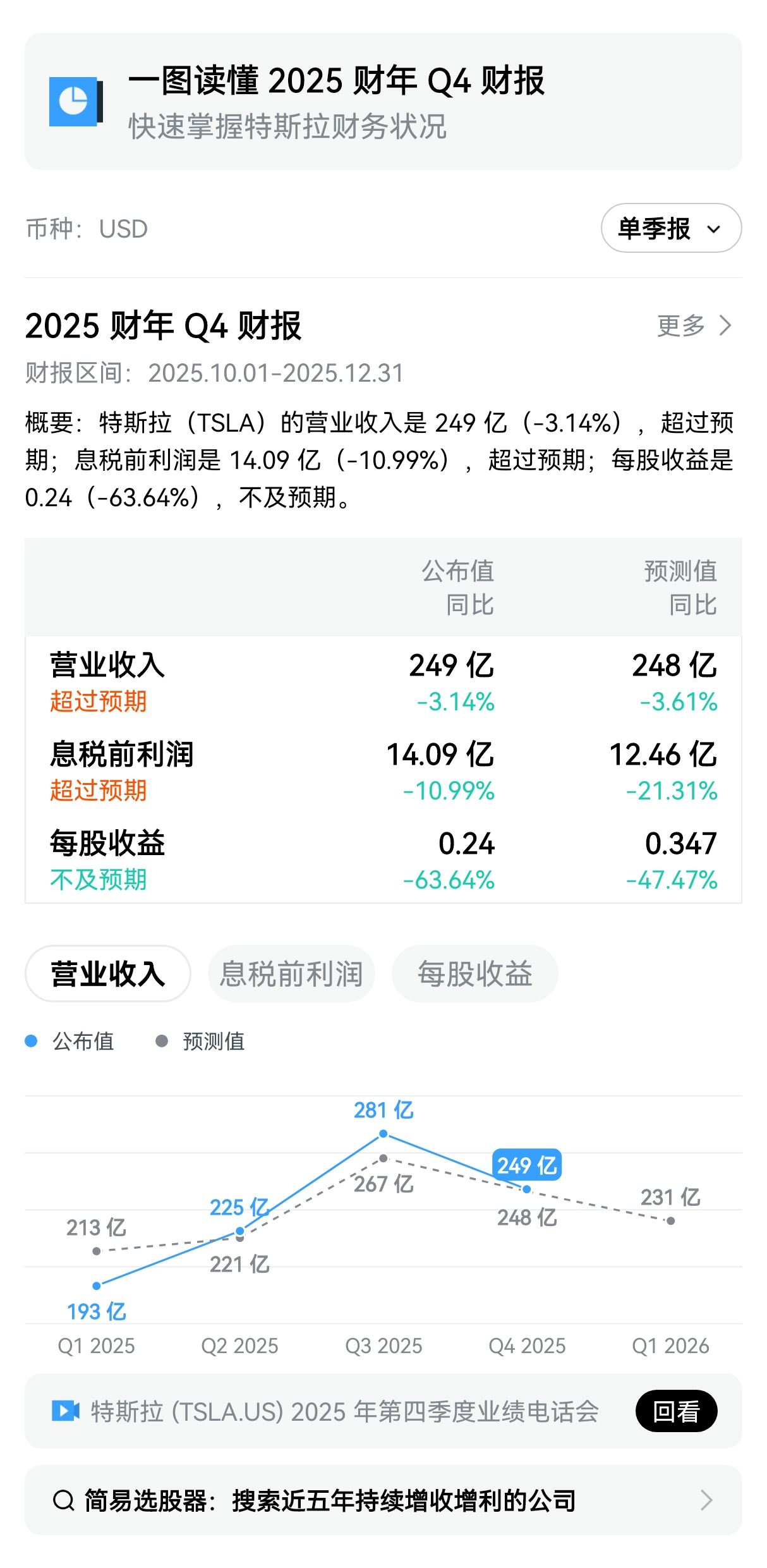Select the Q1 2025 point on the chart
This screenshot has height=1568, width=767.
pos(97,1285)
